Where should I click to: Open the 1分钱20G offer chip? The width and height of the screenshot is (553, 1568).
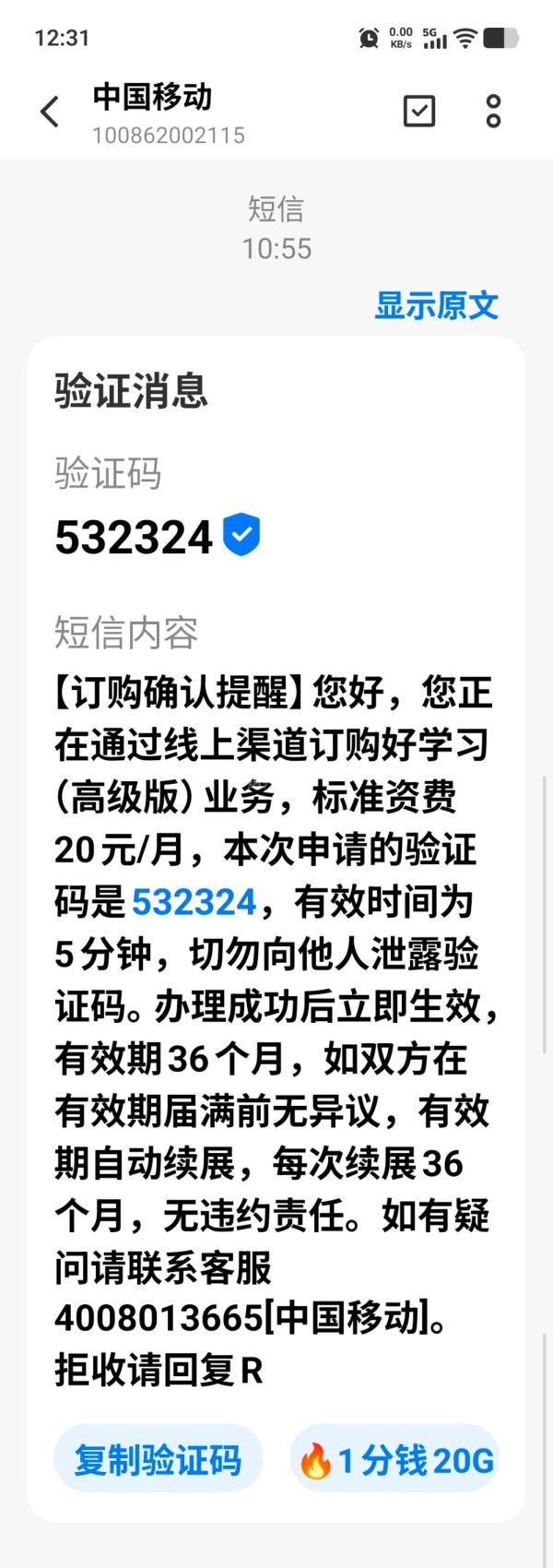click(x=394, y=1460)
